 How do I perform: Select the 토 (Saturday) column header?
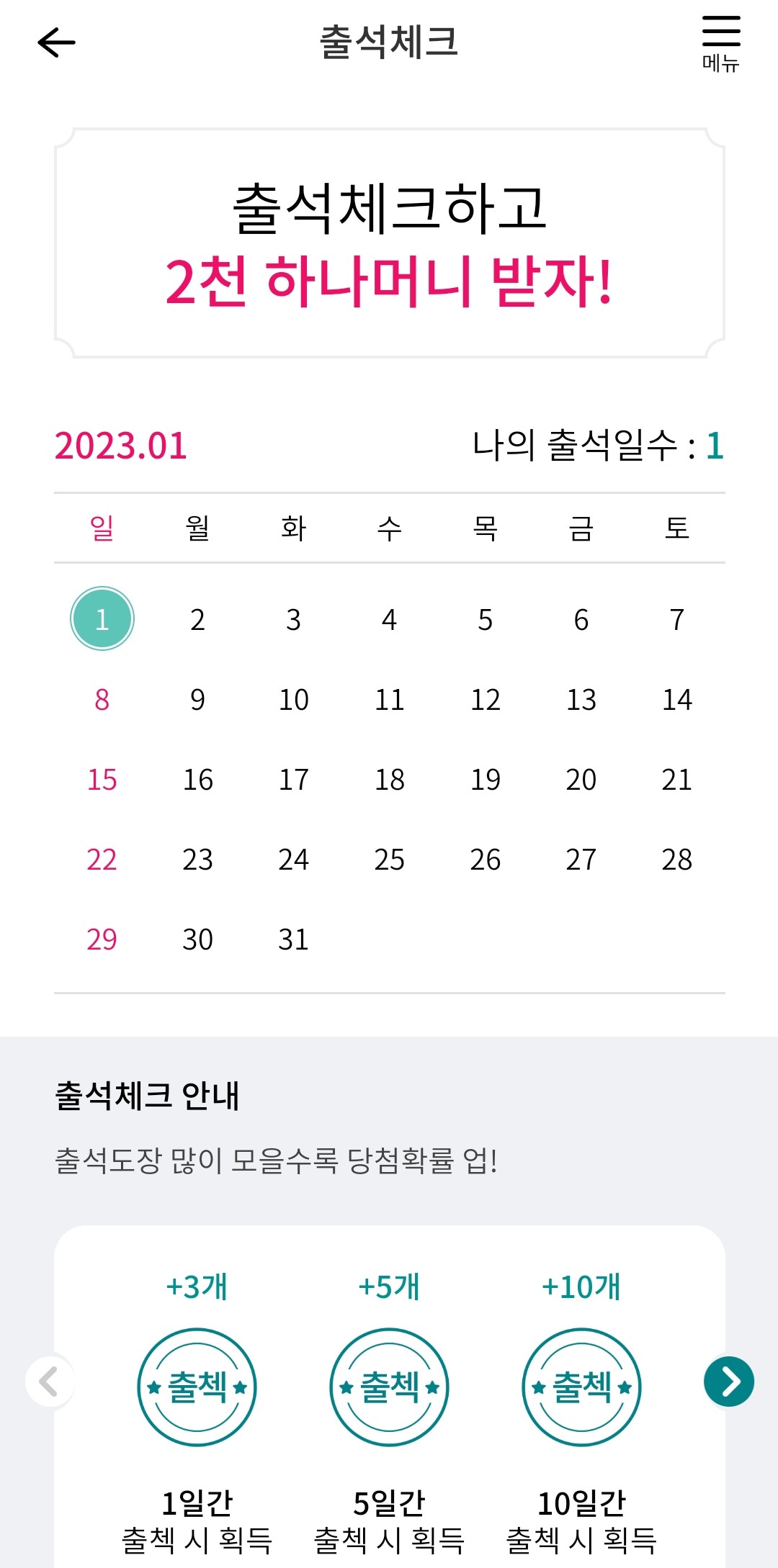(676, 526)
